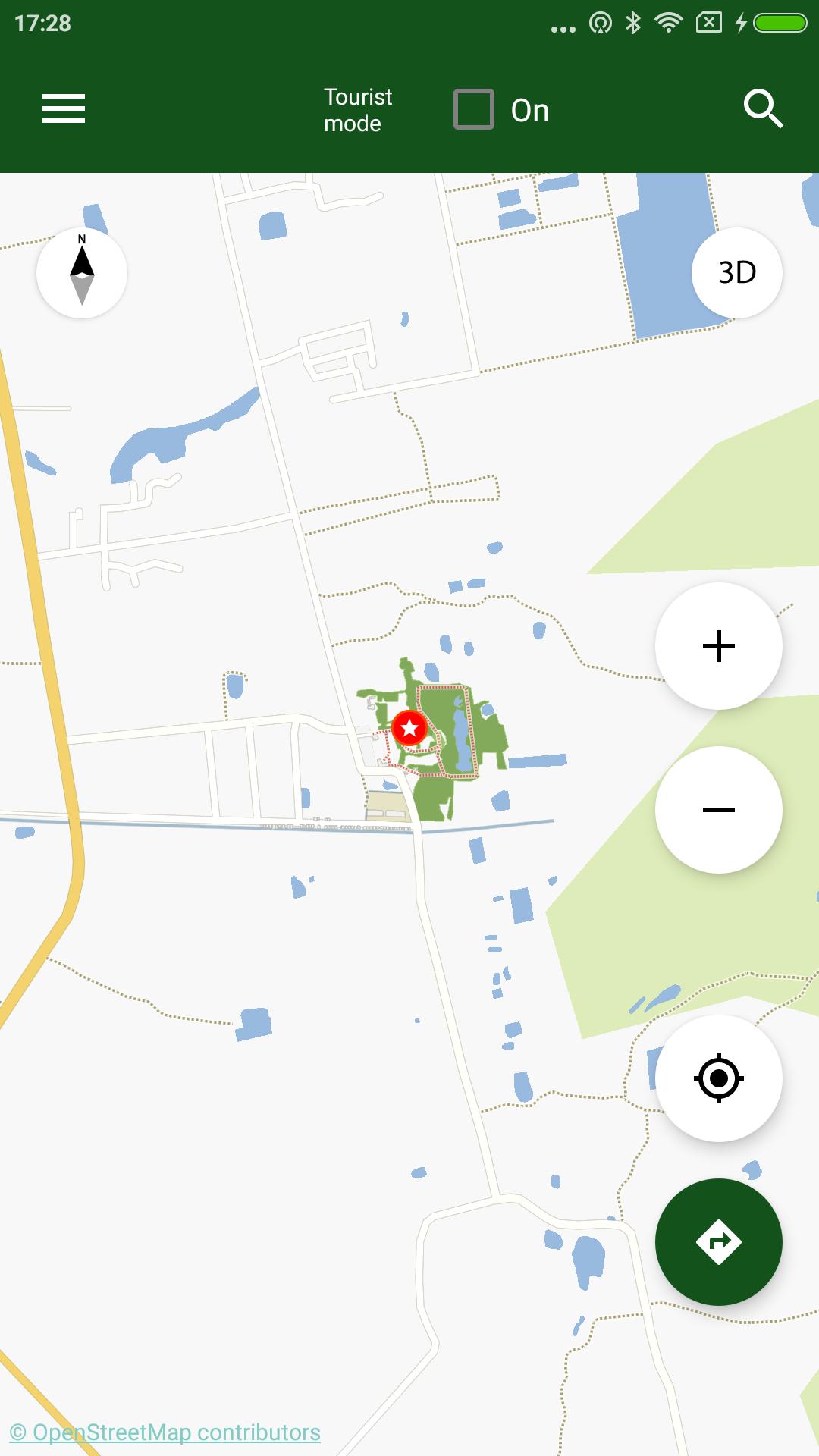Enable the Tourist mode checkbox
The image size is (819, 1456).
pos(474,109)
